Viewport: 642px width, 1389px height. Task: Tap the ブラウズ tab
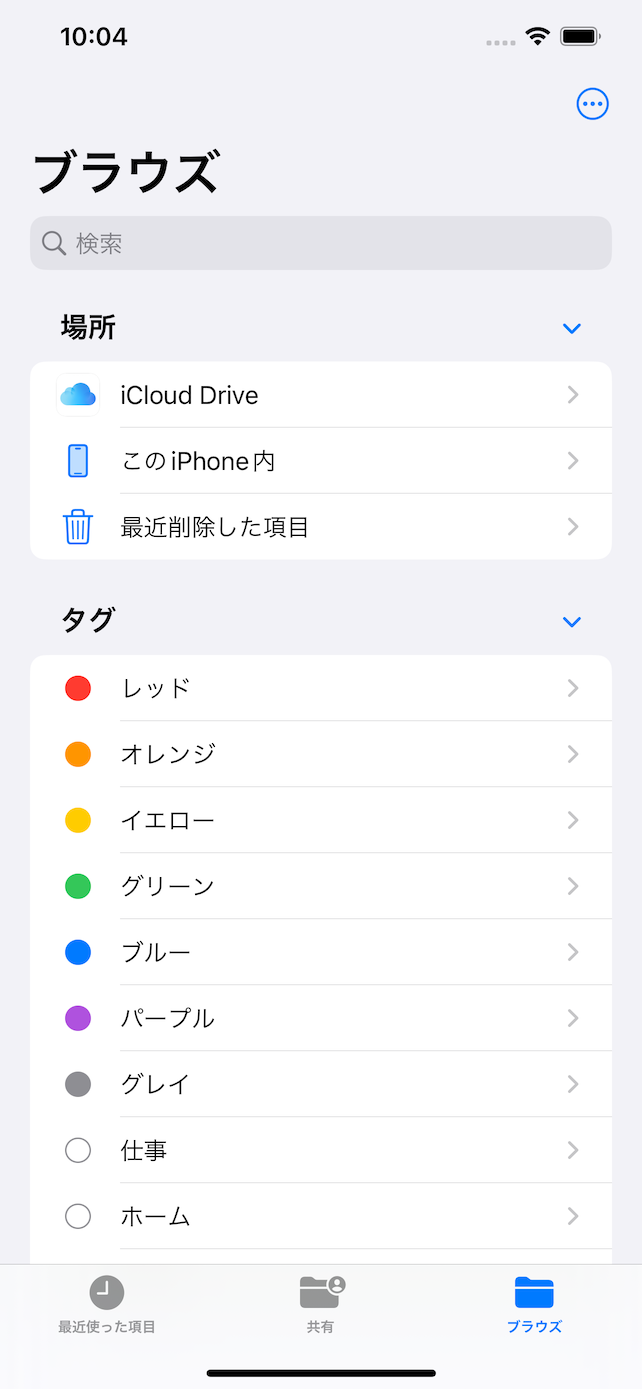pyautogui.click(x=534, y=1305)
